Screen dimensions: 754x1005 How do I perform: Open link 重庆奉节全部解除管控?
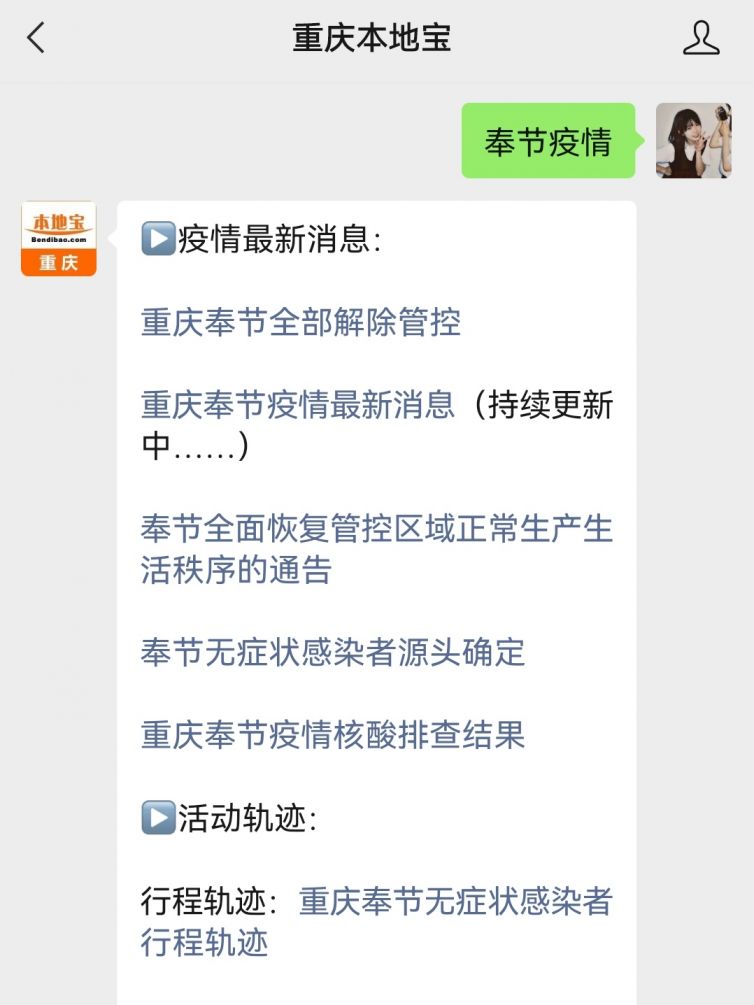(300, 323)
